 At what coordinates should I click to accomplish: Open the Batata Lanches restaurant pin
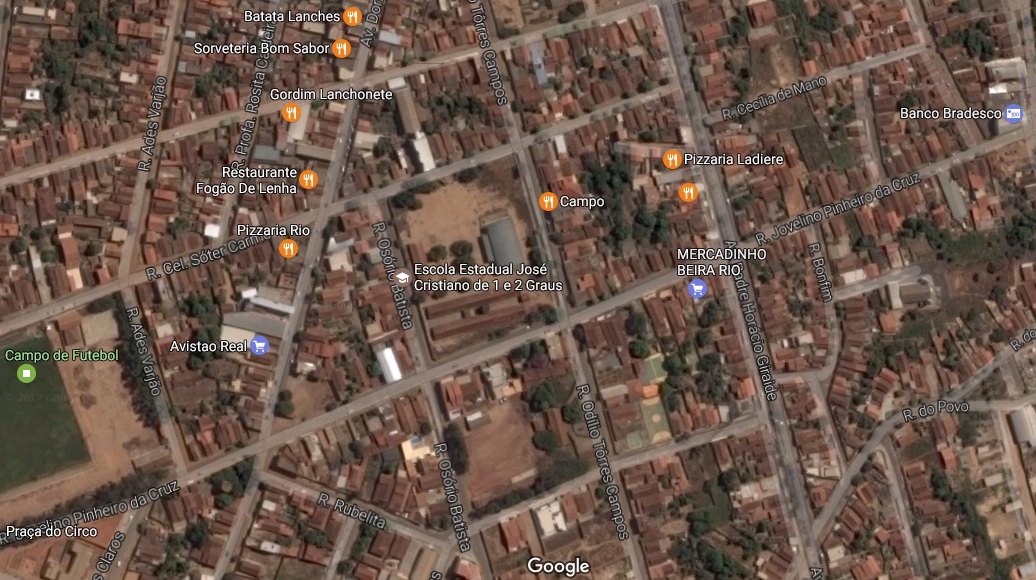click(352, 16)
